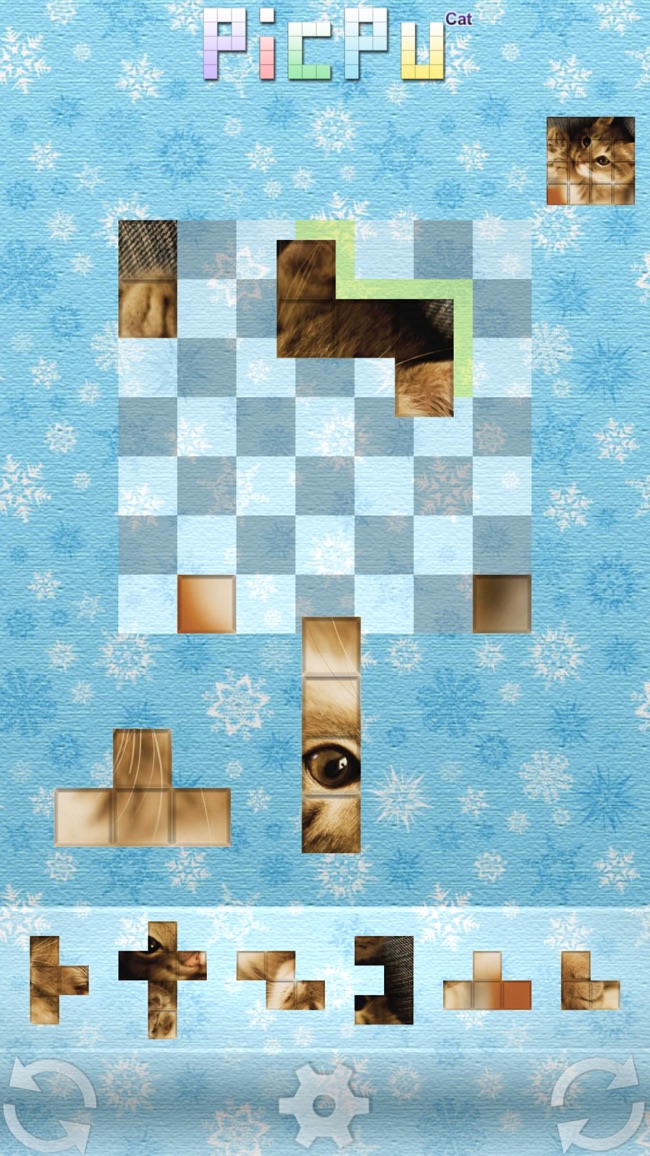Select the vertical cat-eye piece
Viewport: 650px width, 1156px height.
tap(331, 735)
